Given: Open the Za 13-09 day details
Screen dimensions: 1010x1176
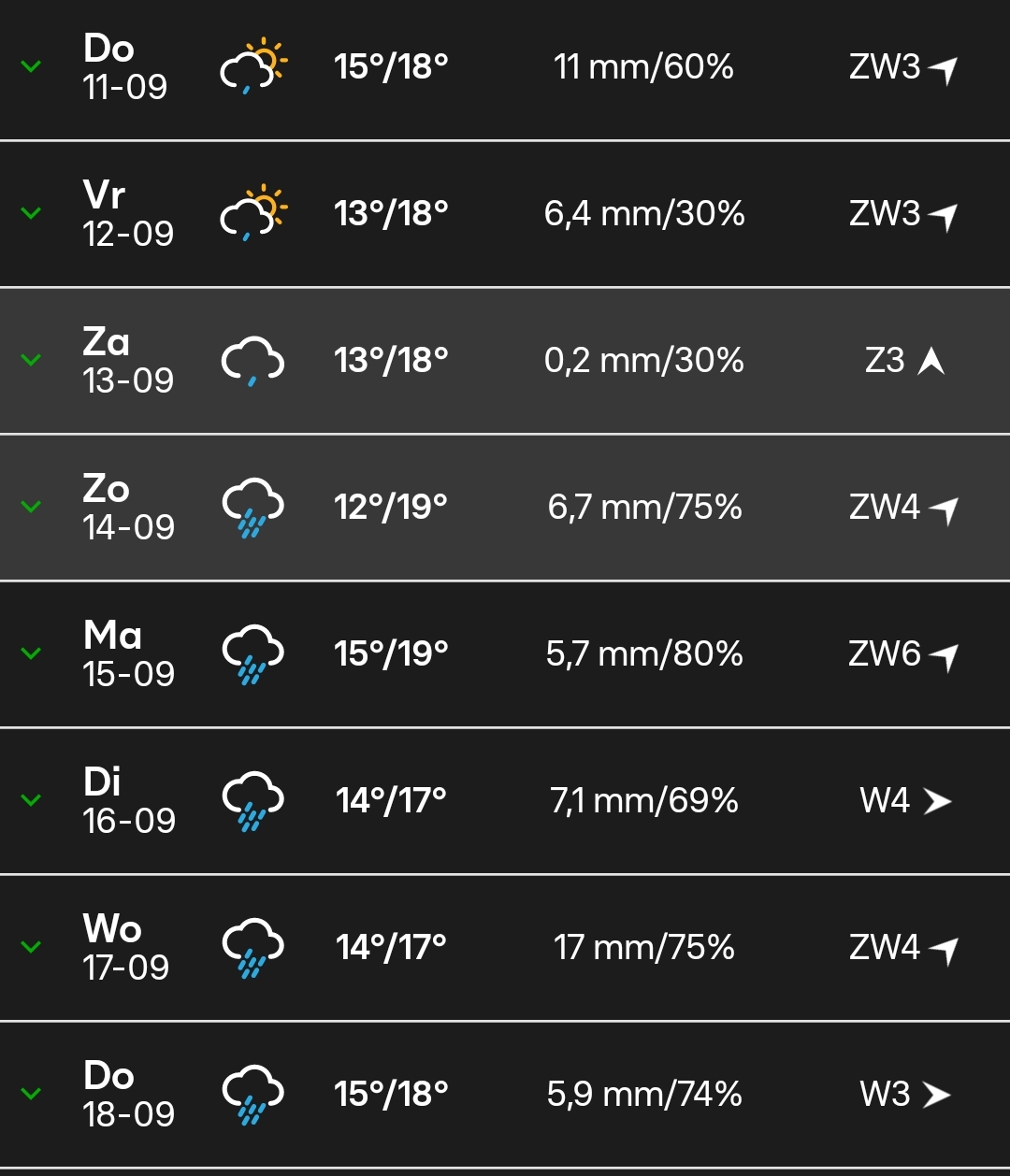Looking at the screenshot, I should tap(31, 360).
